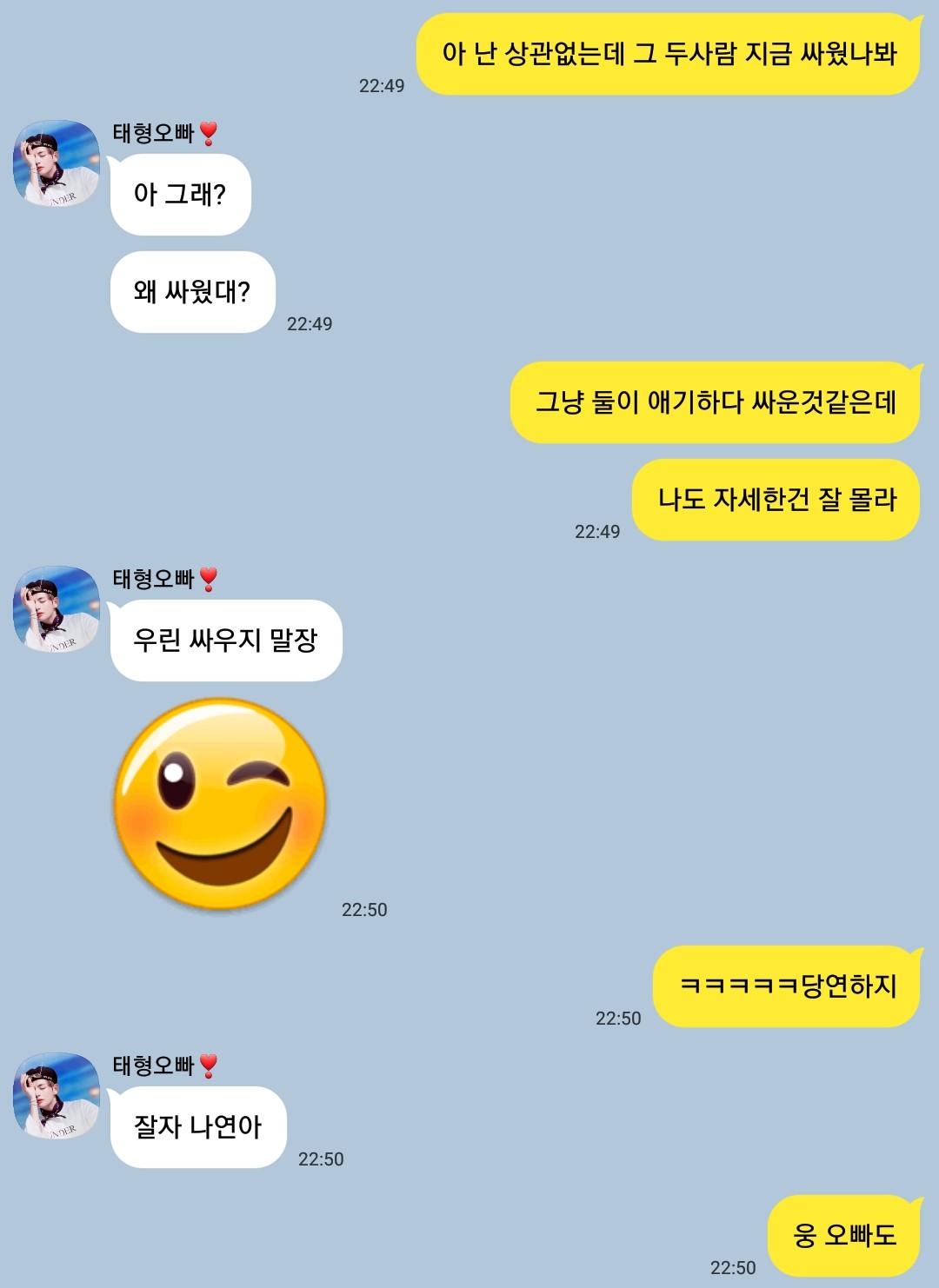The width and height of the screenshot is (939, 1288).
Task: Open 태형오빠's profile picture beside '잘자 나연아'
Action: [x=57, y=1097]
